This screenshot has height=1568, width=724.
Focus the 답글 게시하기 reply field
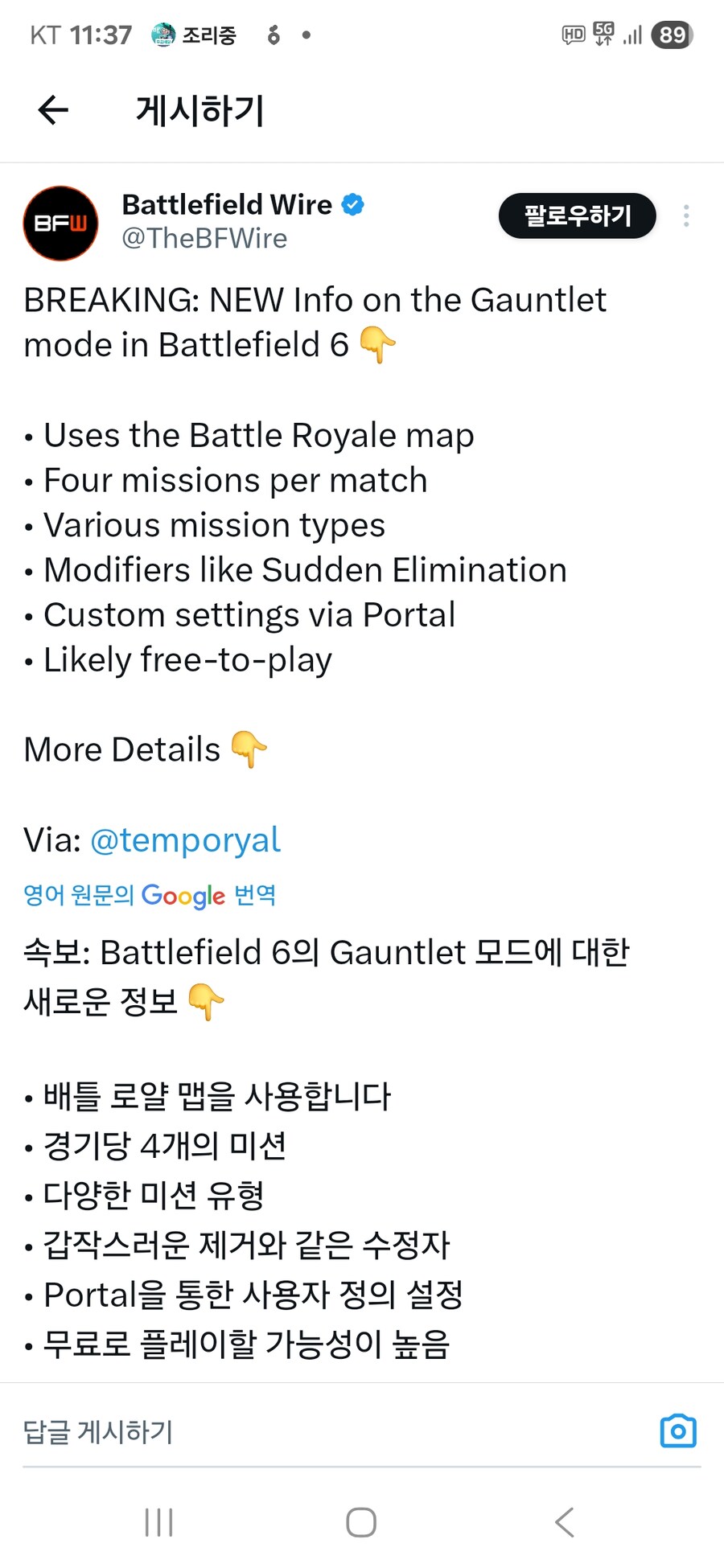pos(322,1431)
